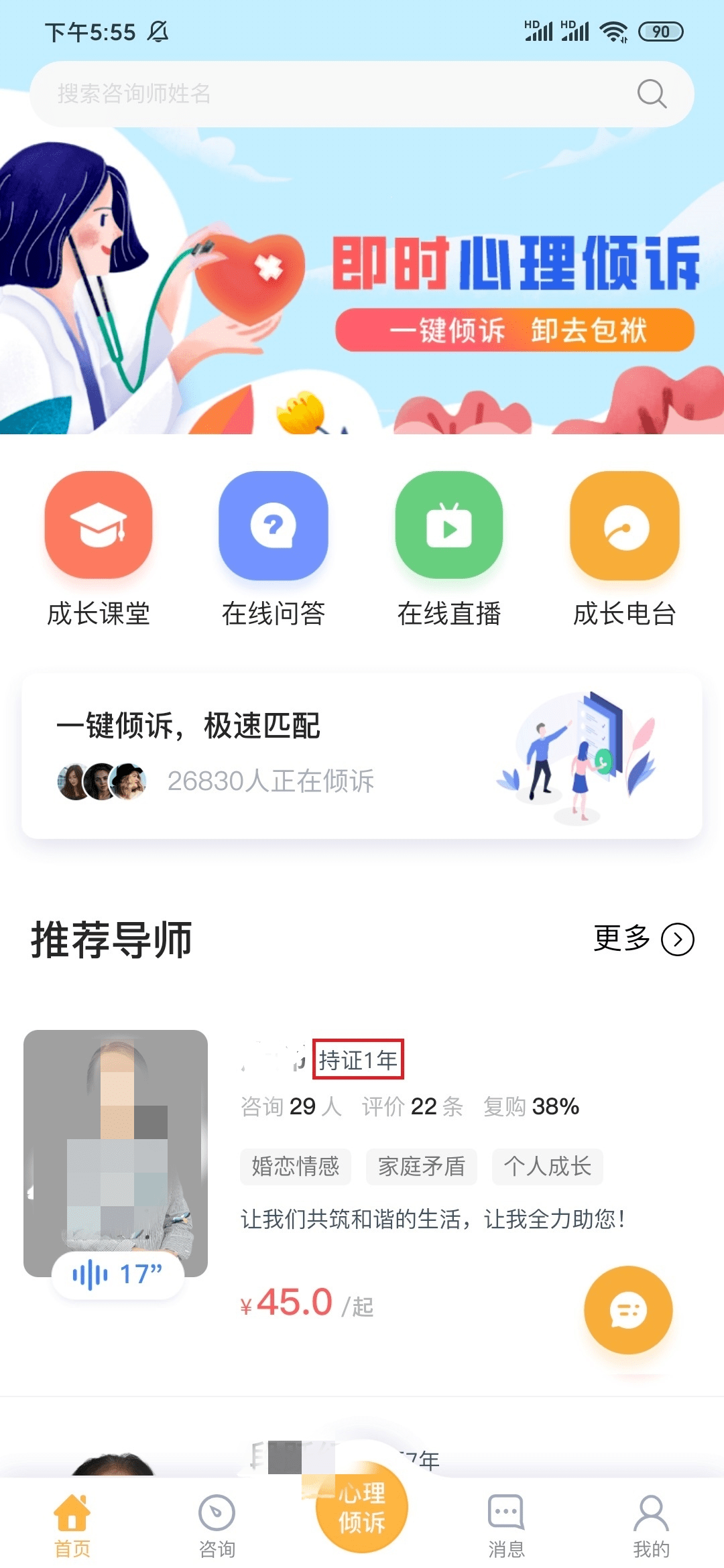Image resolution: width=724 pixels, height=1568 pixels.
Task: Open the 在线问答 (Online Q&A) icon
Action: [x=274, y=526]
